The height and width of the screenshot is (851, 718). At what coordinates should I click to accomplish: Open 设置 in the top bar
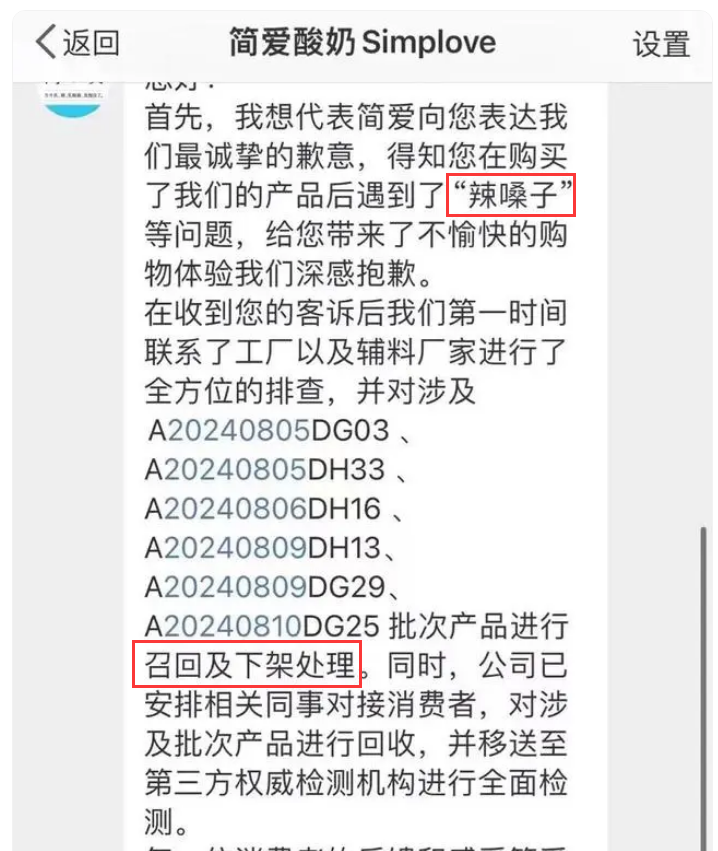point(661,44)
